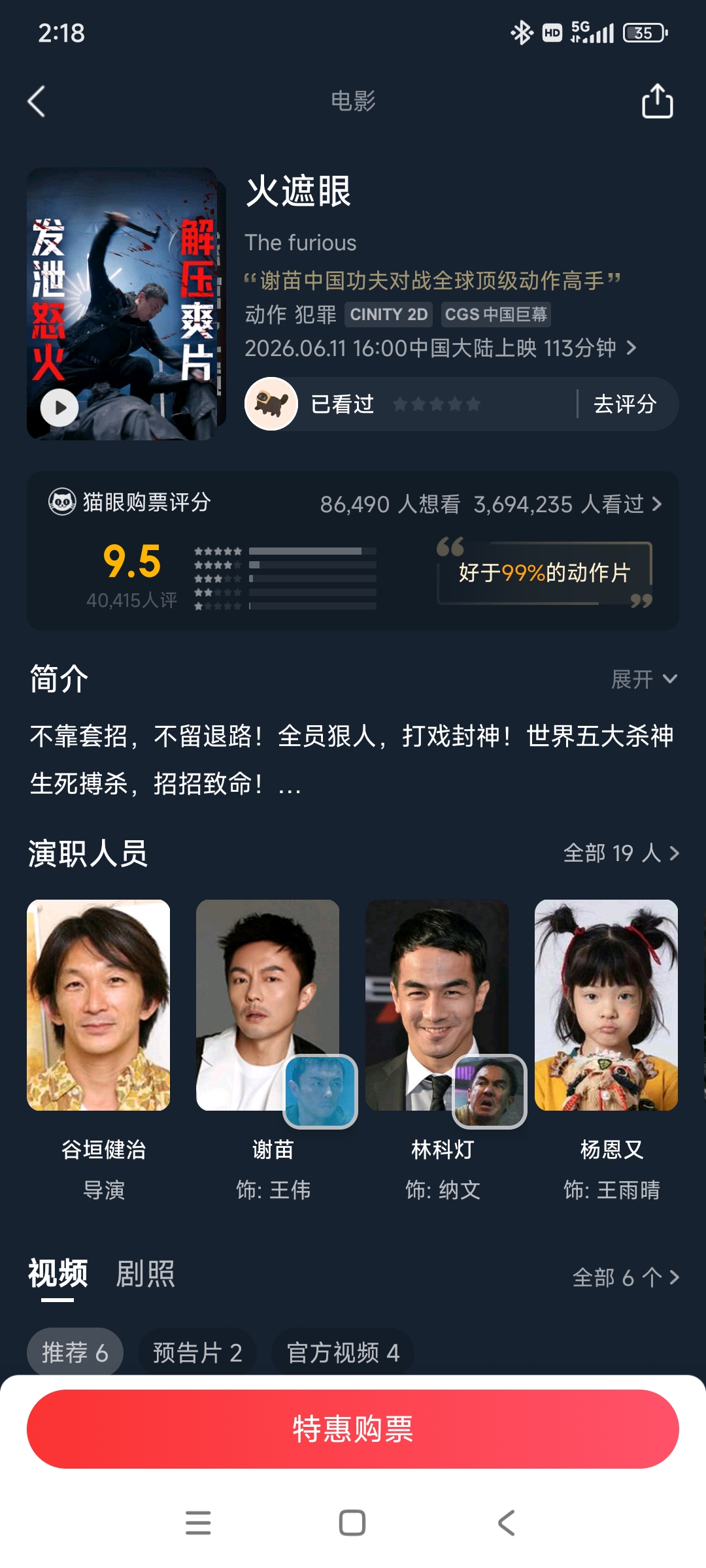The width and height of the screenshot is (706, 1568).
Task: Filter videos by 预告片 2
Action: coord(197,1352)
